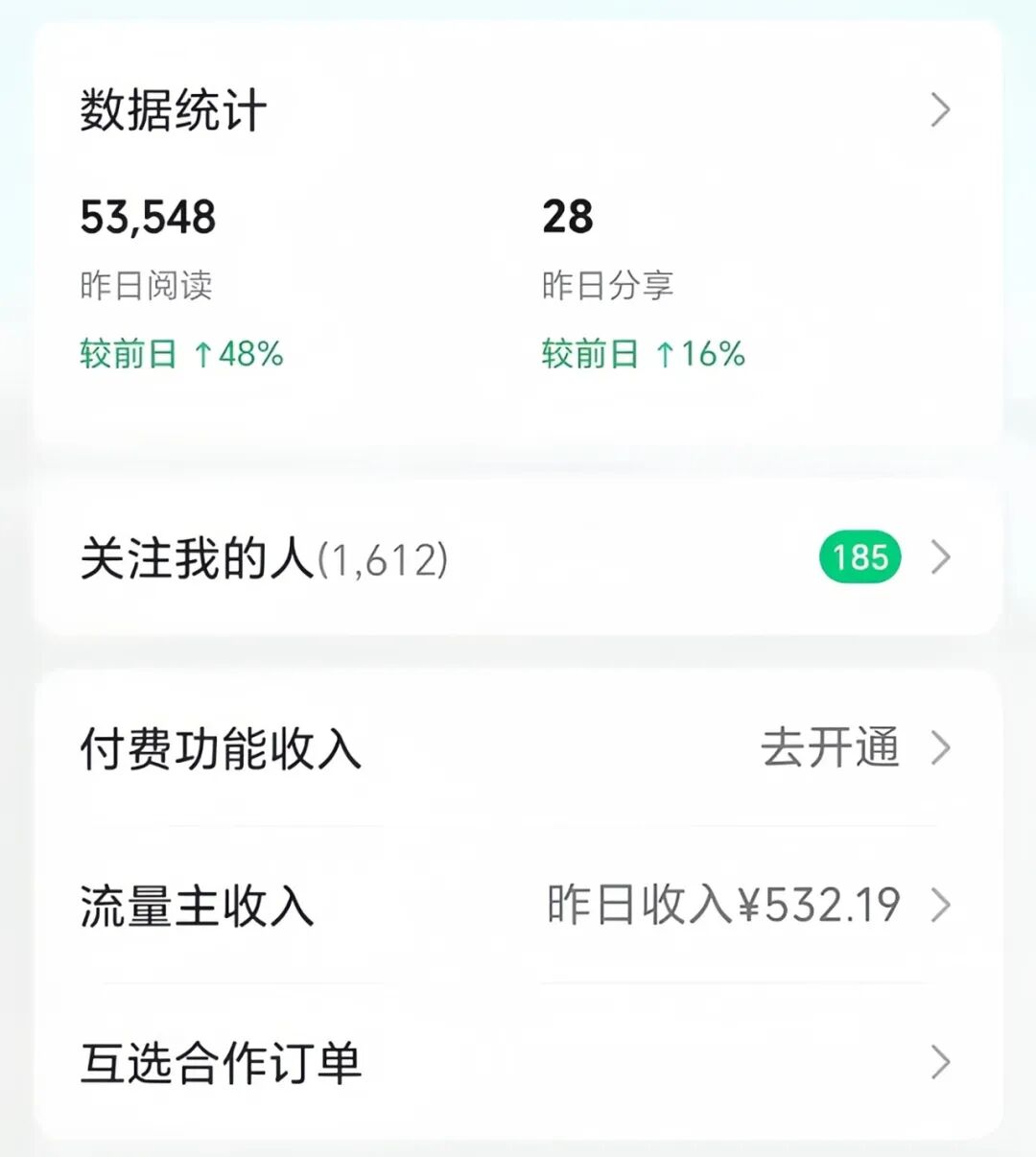Open the 流量主收入 earnings page

click(x=518, y=905)
